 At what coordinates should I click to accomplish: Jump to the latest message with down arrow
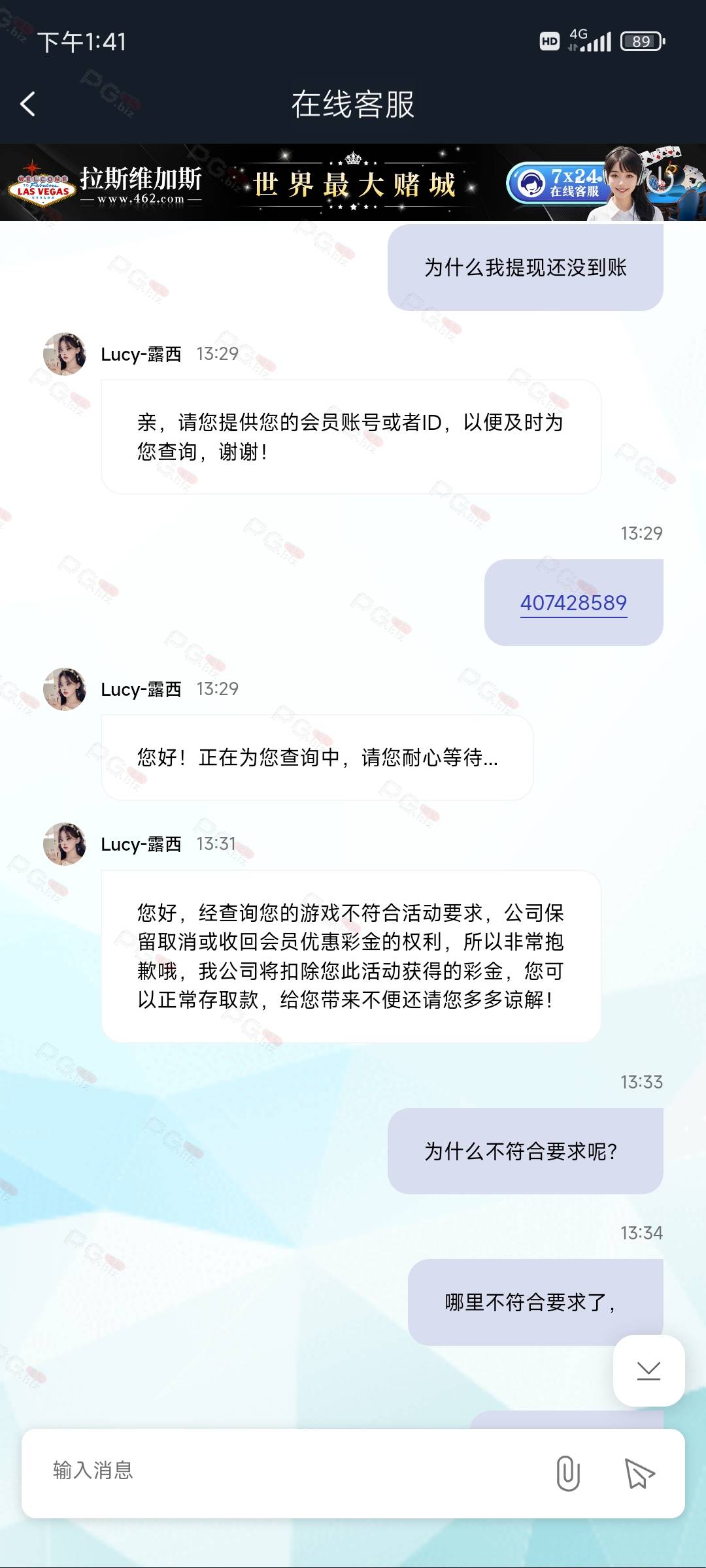tap(648, 1370)
